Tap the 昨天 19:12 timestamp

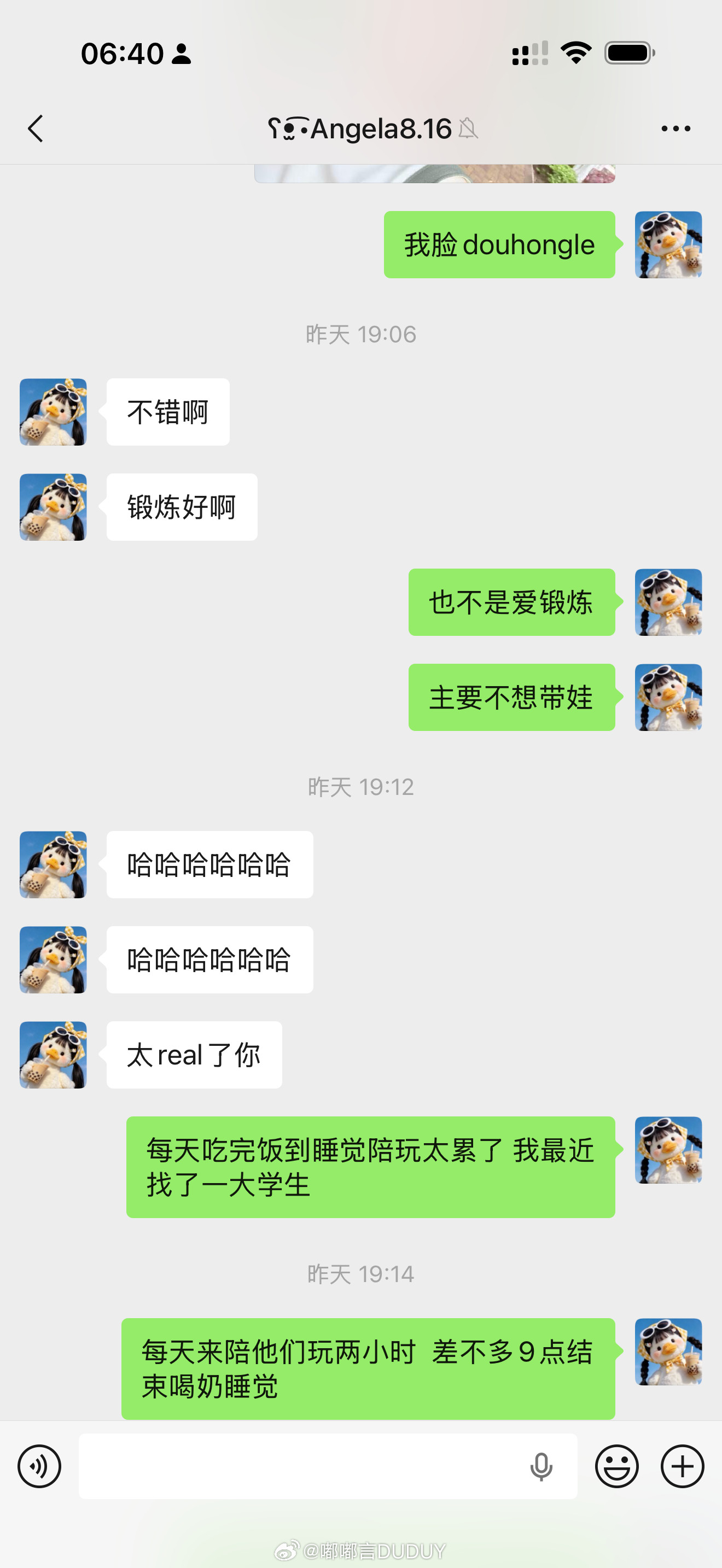pos(361,785)
